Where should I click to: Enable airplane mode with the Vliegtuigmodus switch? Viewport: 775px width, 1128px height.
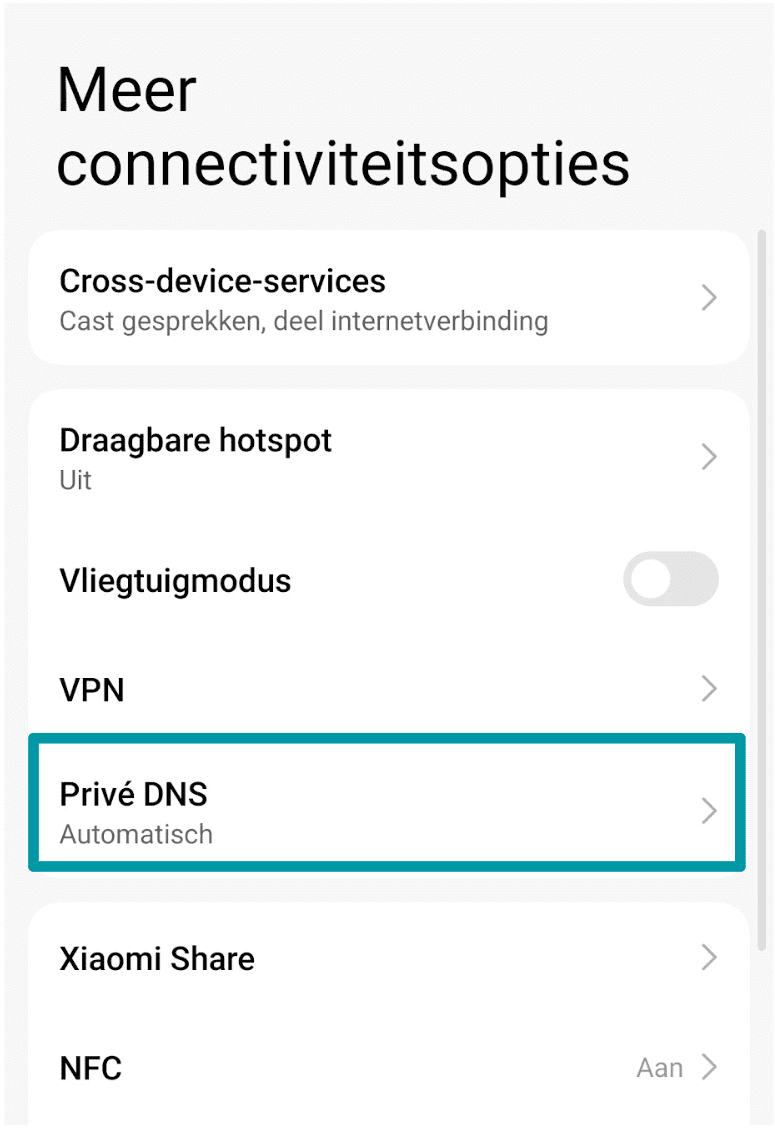(x=670, y=579)
